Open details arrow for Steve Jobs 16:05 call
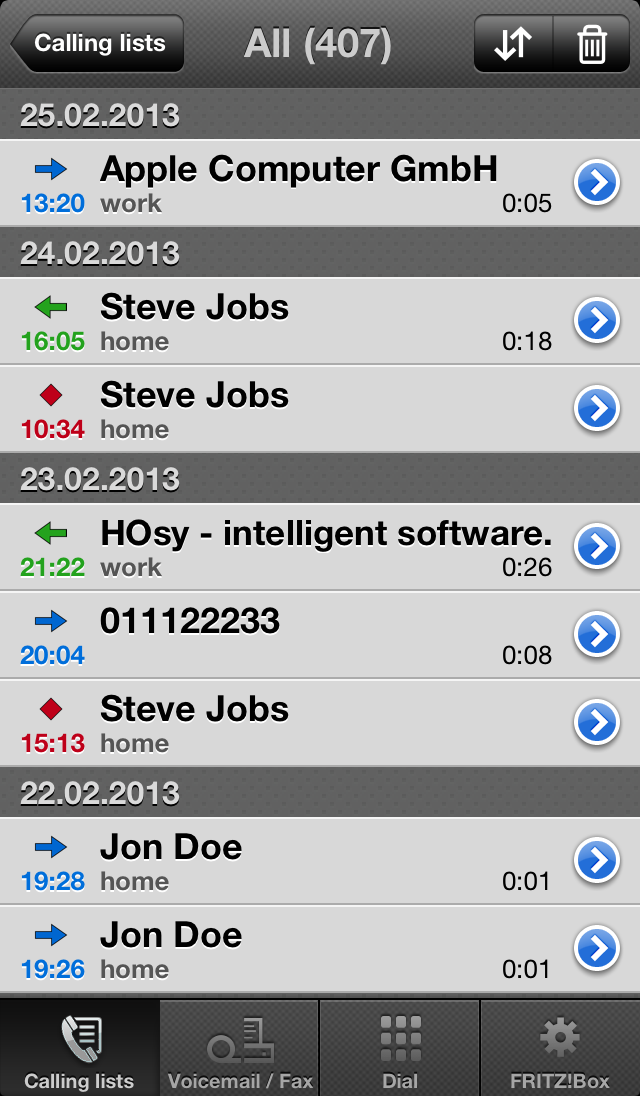Screen dimensions: 640x1096 597,321
